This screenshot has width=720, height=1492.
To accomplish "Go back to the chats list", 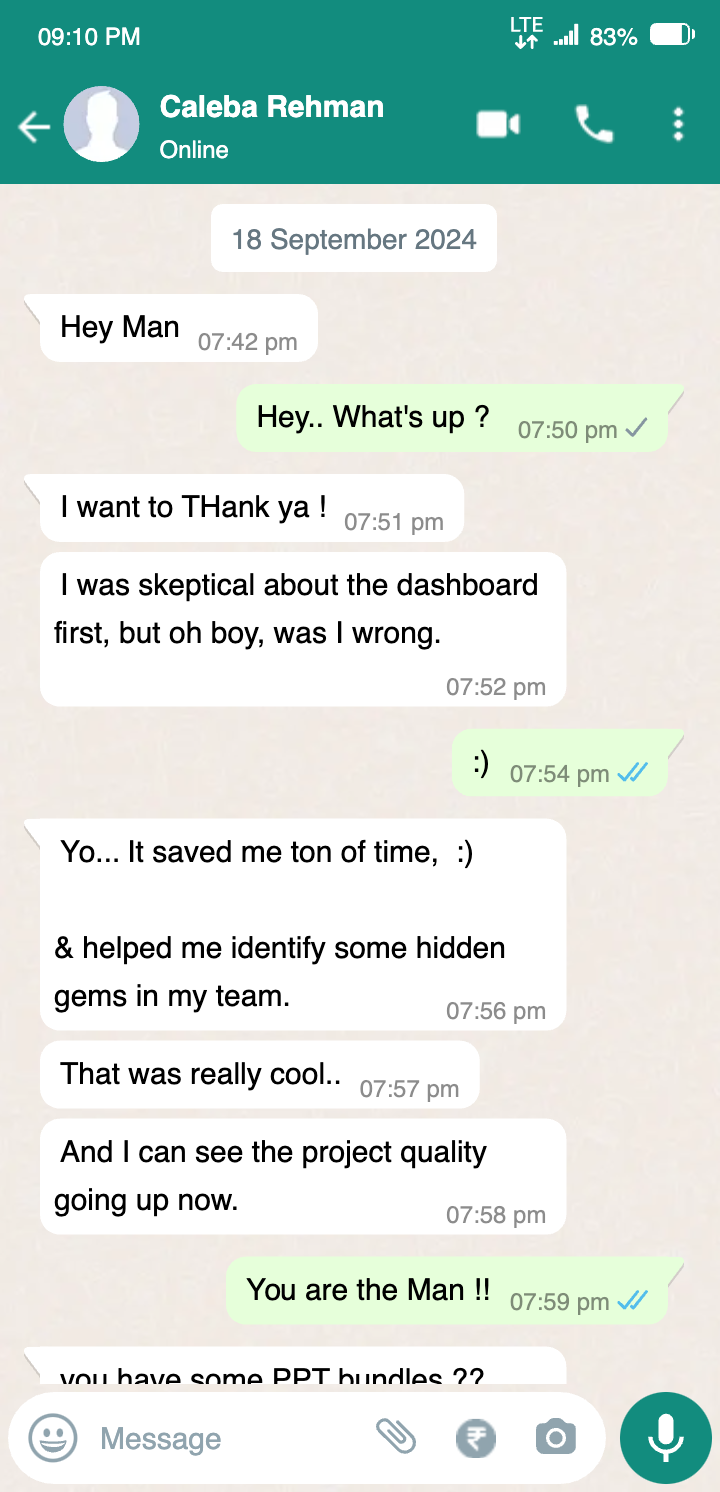I will point(34,126).
